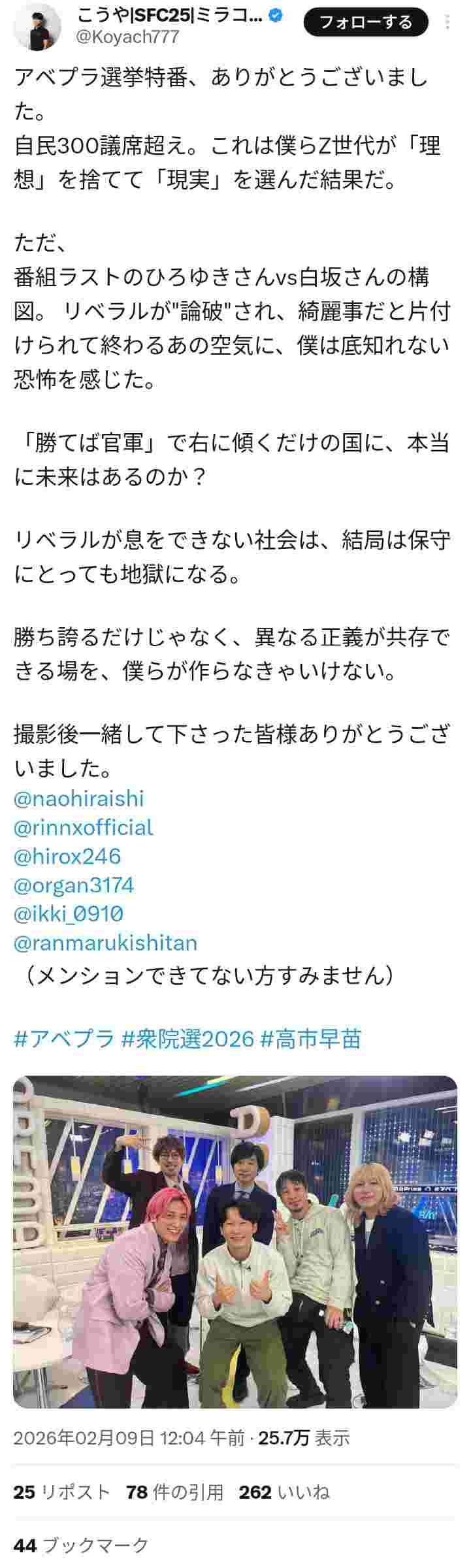
Task: Open the @naohiraishi mention
Action: (x=78, y=798)
